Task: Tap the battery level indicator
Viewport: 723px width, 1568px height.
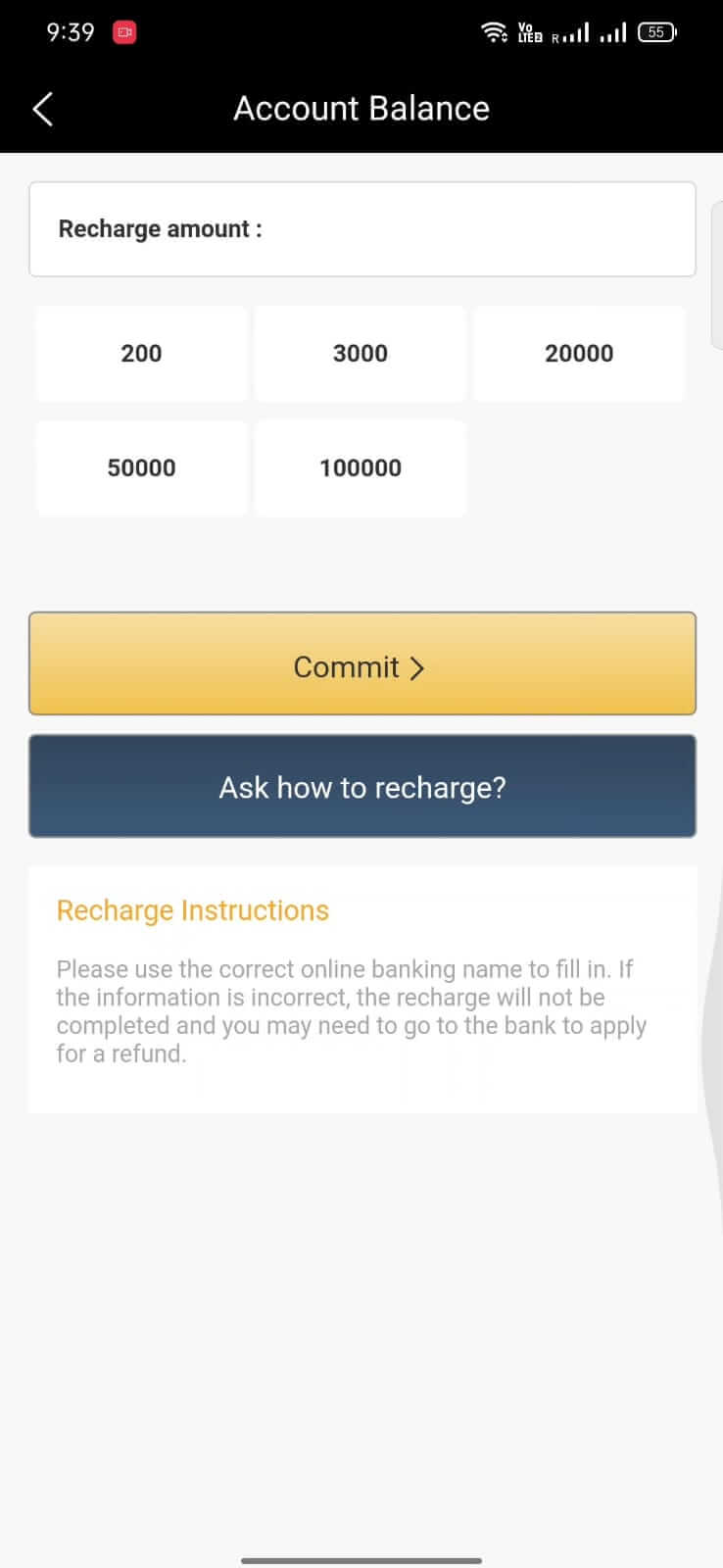Action: pyautogui.click(x=656, y=31)
